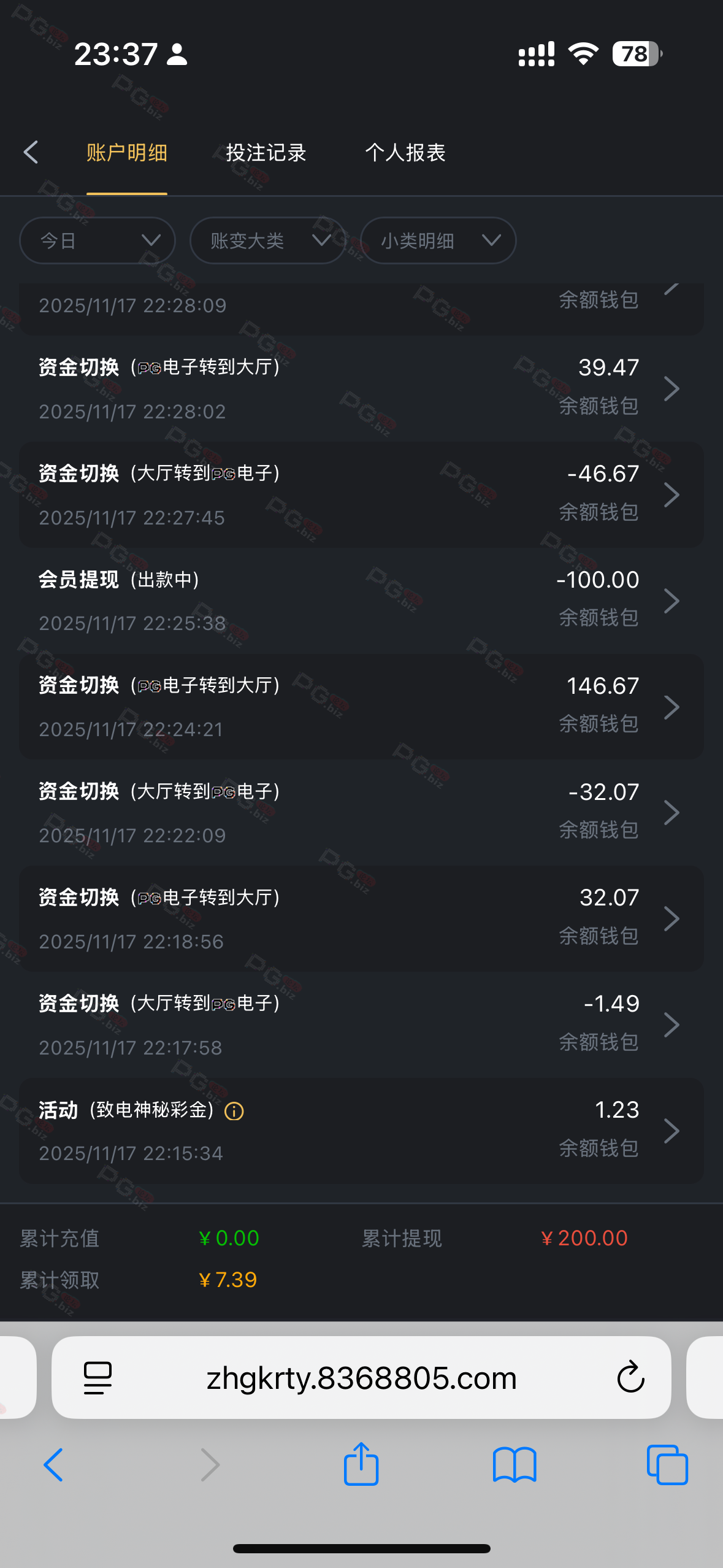Image resolution: width=723 pixels, height=1568 pixels.
Task: Reload the page in the address bar
Action: (630, 1378)
